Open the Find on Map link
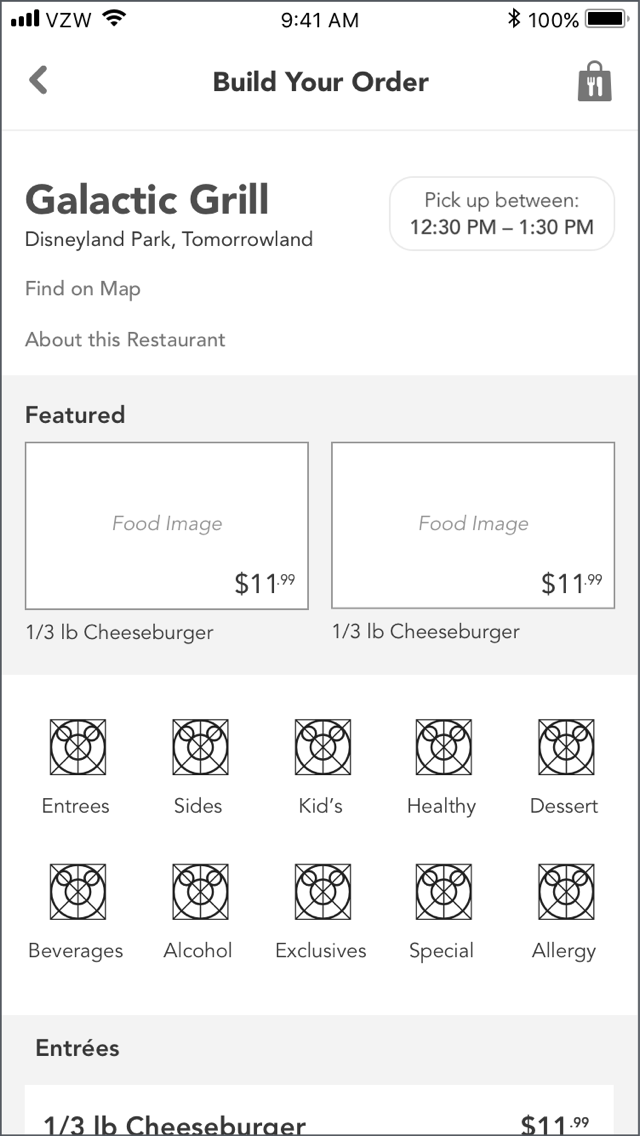This screenshot has width=640, height=1136. [83, 289]
